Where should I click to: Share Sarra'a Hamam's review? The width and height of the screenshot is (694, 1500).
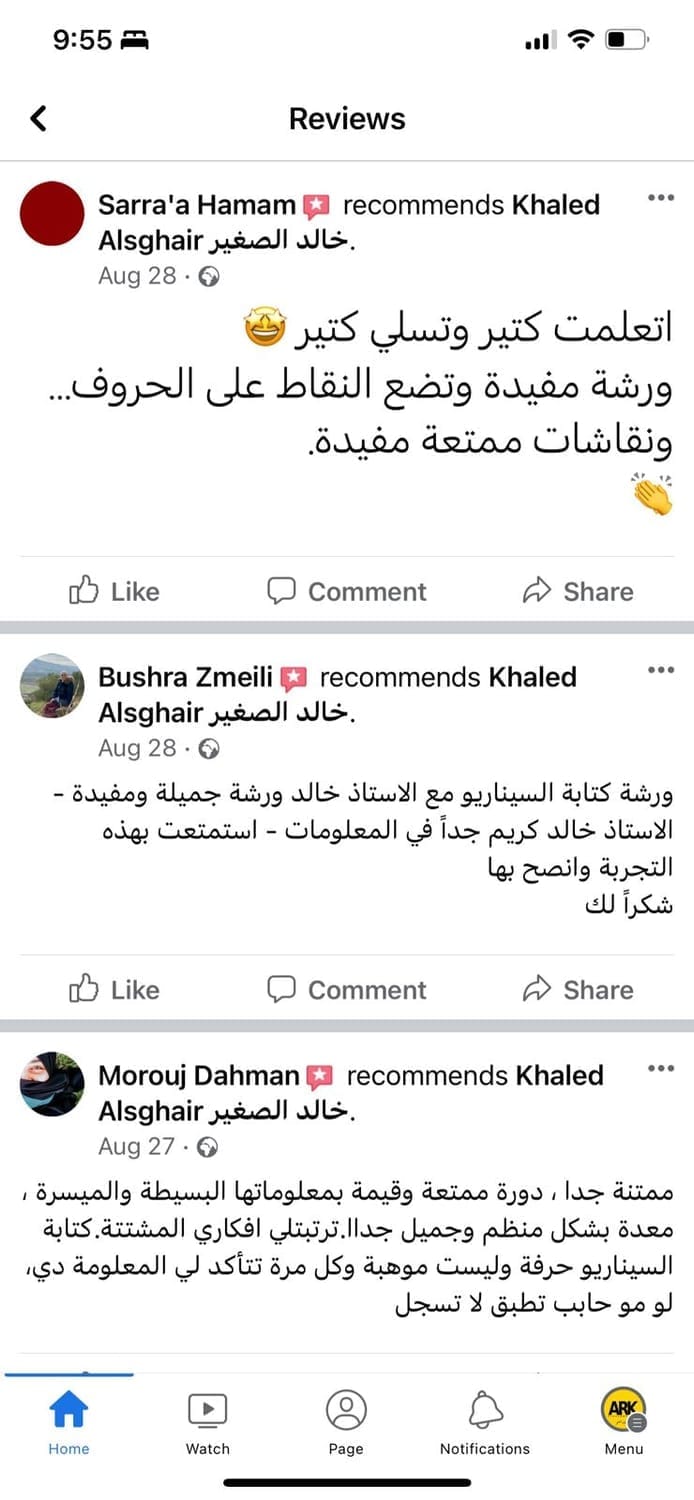click(x=578, y=591)
